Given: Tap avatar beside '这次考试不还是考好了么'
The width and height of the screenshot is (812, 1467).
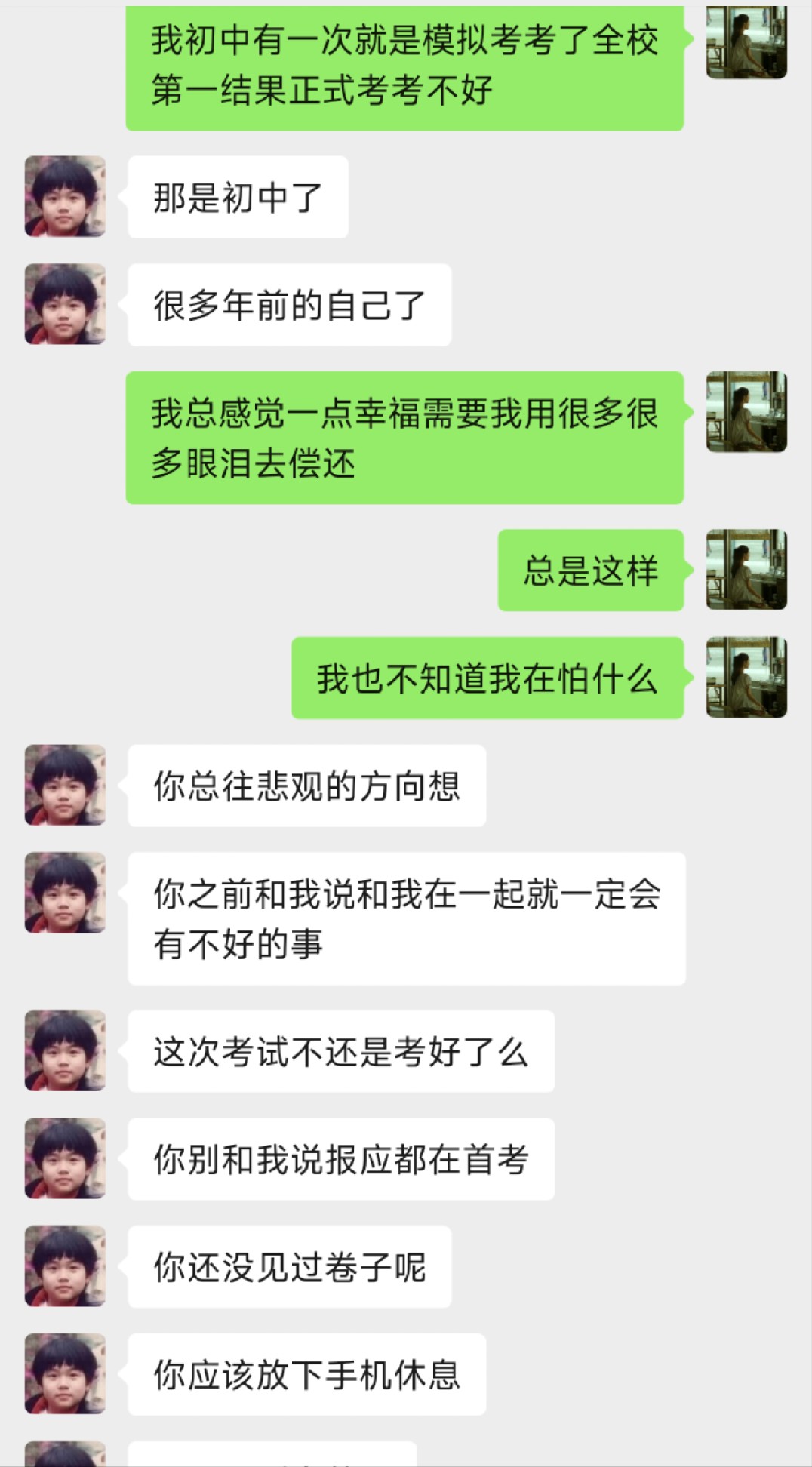Looking at the screenshot, I should point(65,1050).
